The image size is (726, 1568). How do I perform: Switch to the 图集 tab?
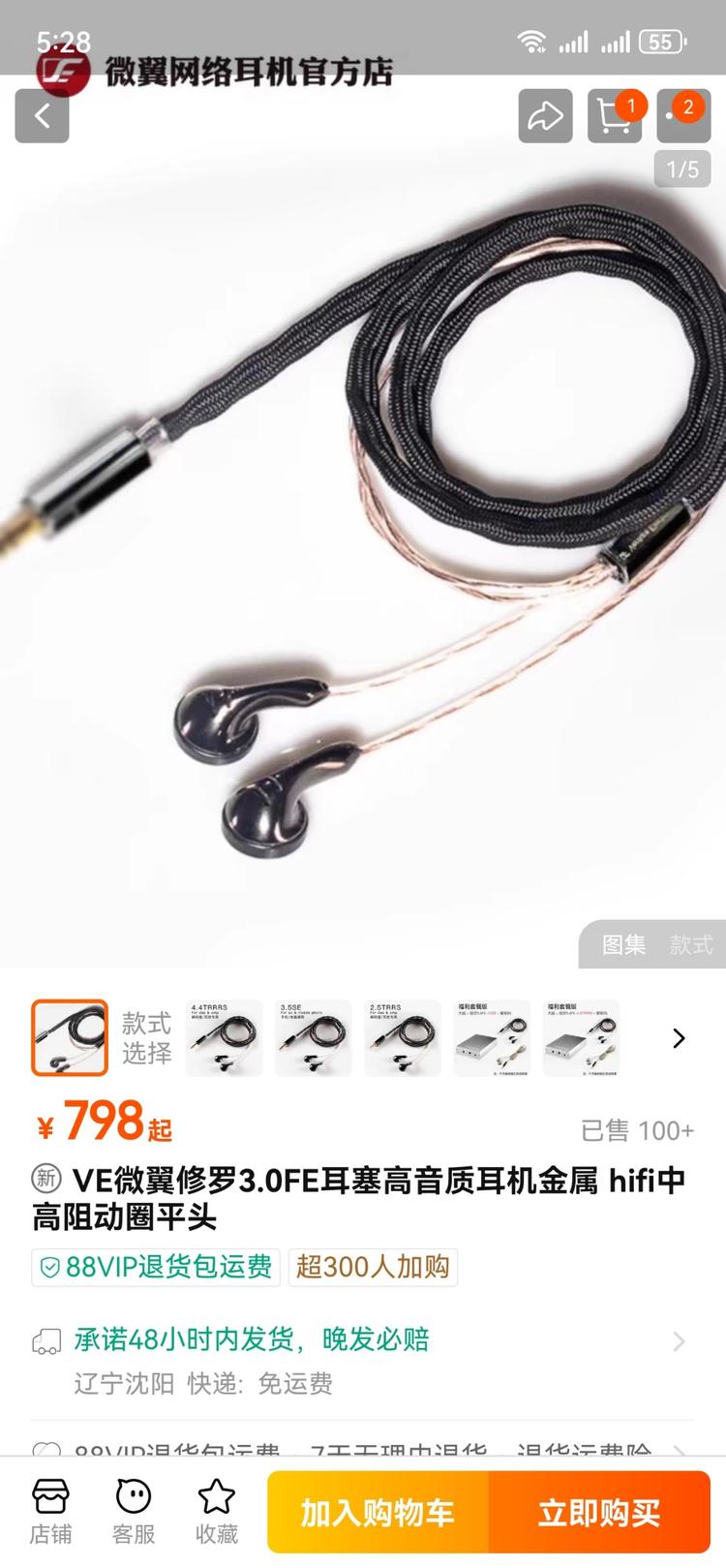[x=625, y=946]
